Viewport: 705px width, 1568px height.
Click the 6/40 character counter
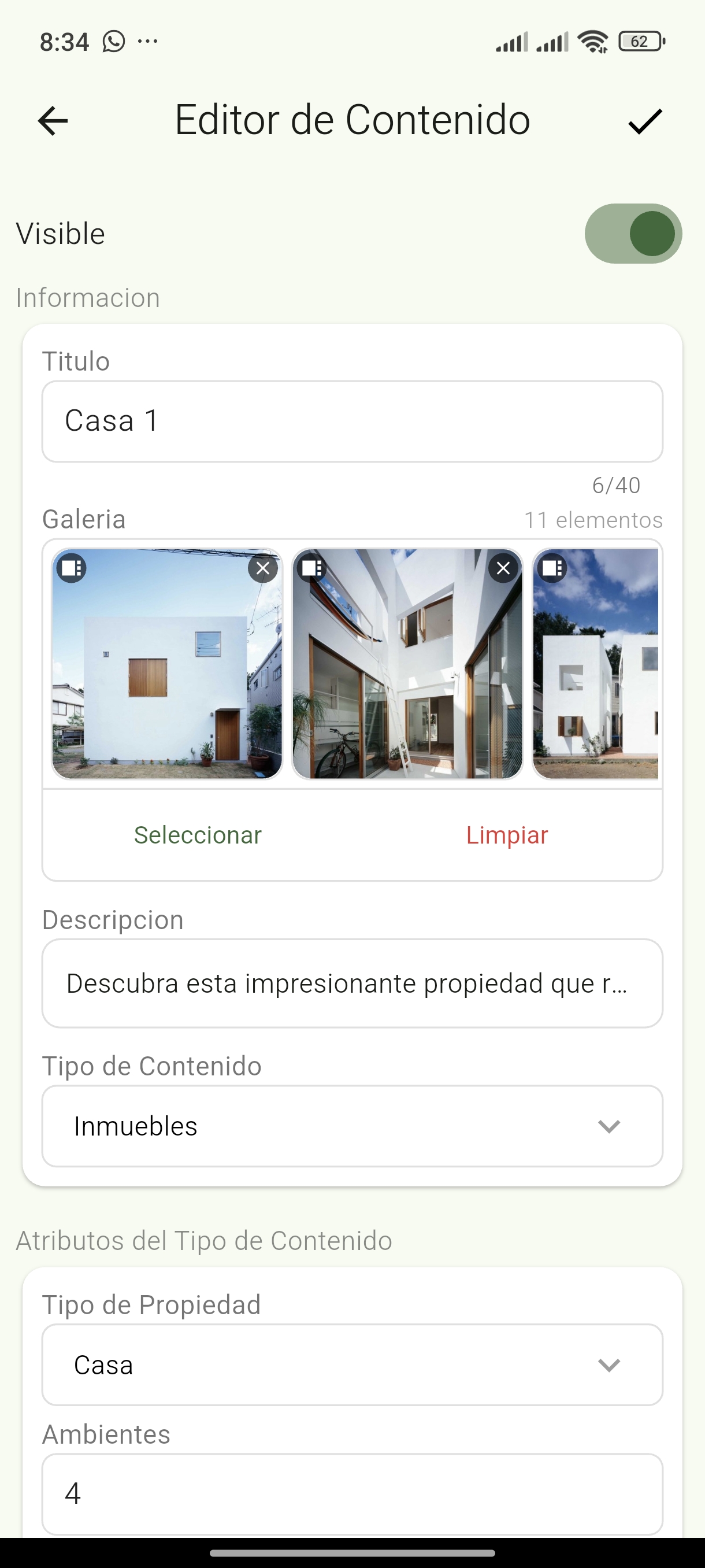pyautogui.click(x=617, y=485)
